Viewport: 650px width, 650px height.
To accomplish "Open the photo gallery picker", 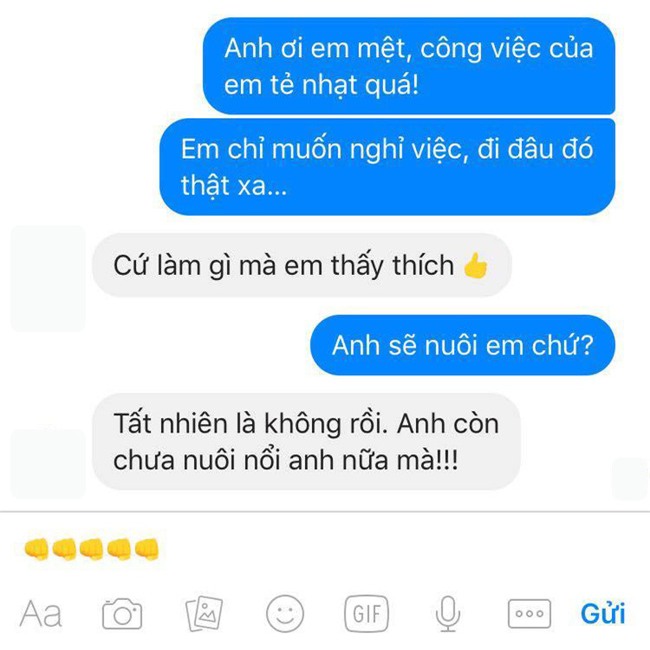I will [203, 612].
